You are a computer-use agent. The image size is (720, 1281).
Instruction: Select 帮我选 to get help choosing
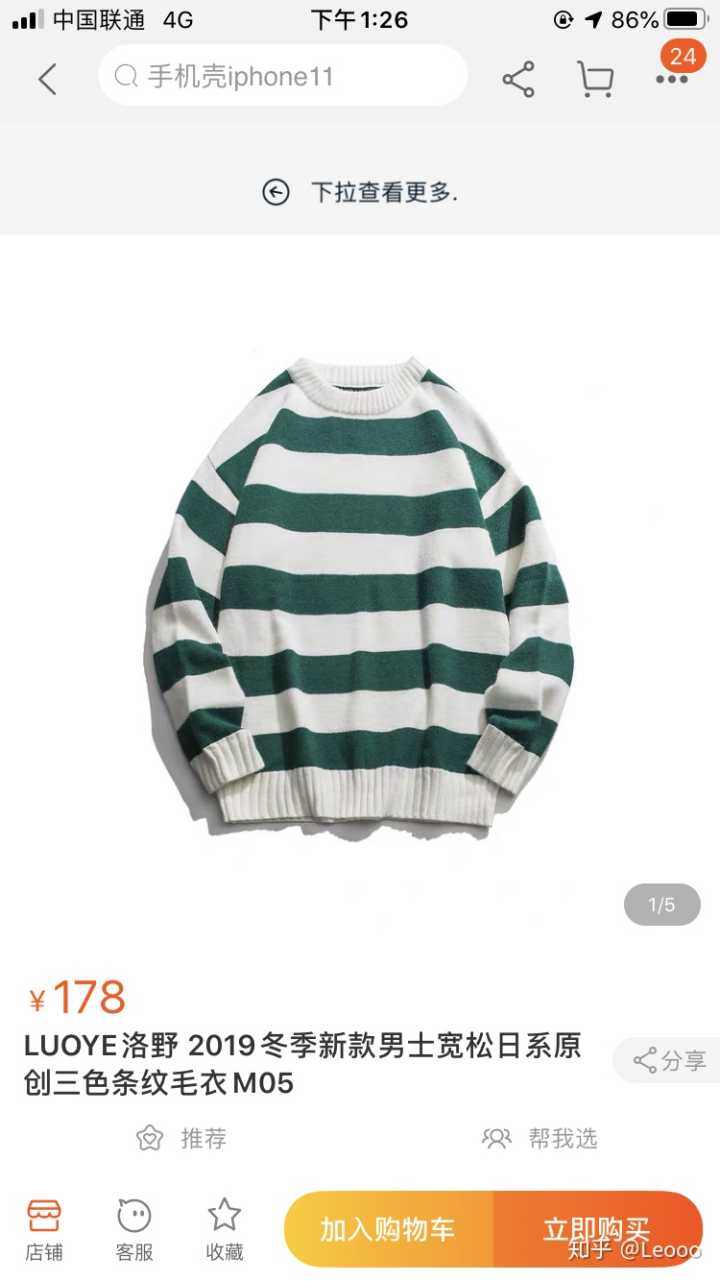click(x=540, y=1138)
